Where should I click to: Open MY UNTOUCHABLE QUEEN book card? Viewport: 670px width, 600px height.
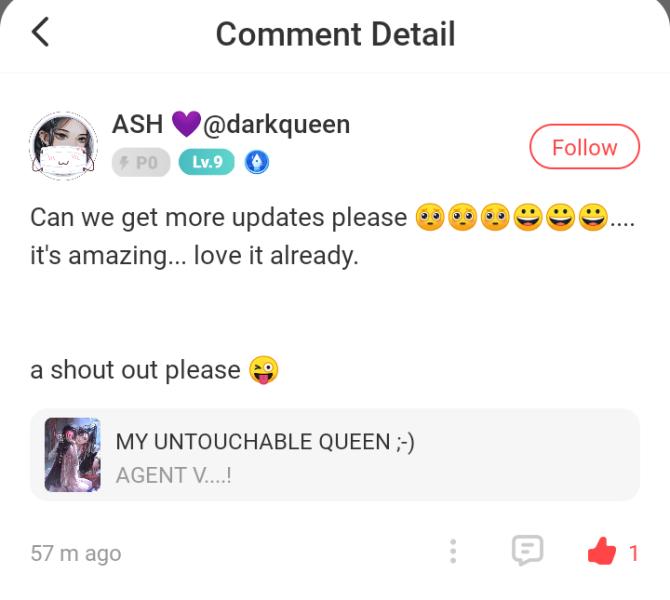pyautogui.click(x=334, y=455)
